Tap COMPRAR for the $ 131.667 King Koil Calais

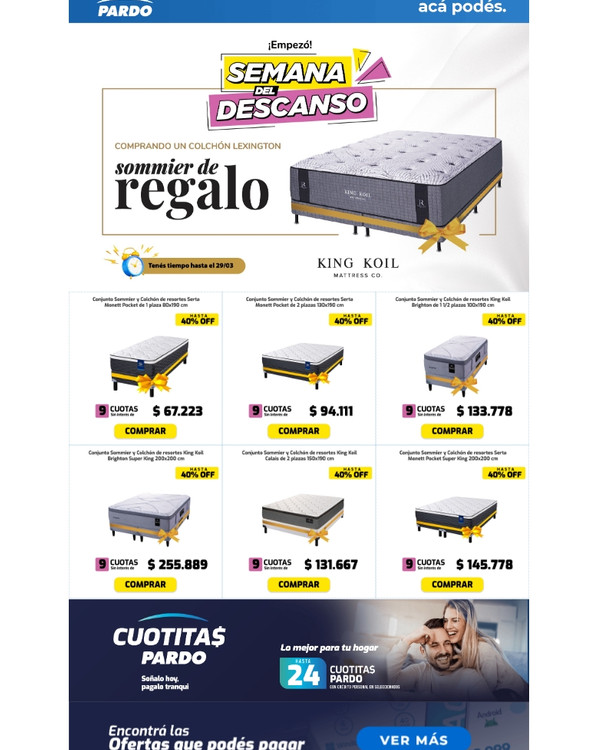[298, 584]
